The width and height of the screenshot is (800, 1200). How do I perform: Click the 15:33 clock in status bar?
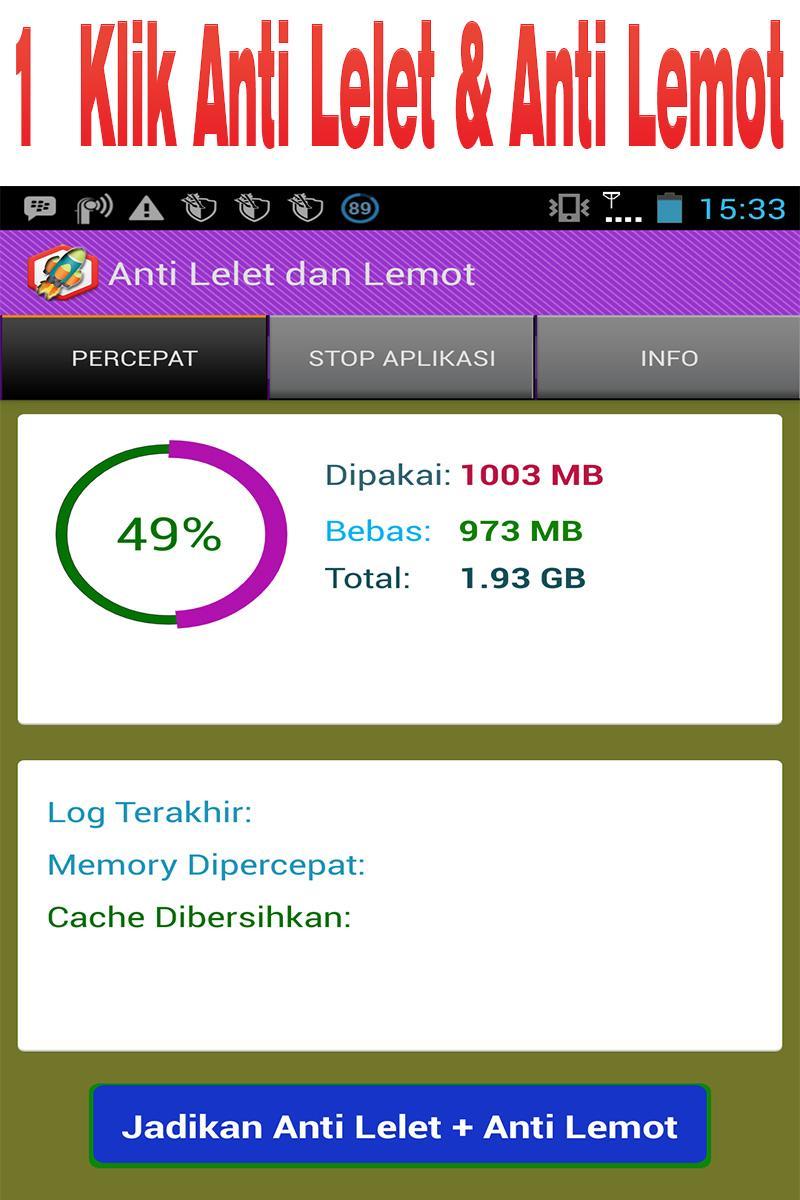742,205
